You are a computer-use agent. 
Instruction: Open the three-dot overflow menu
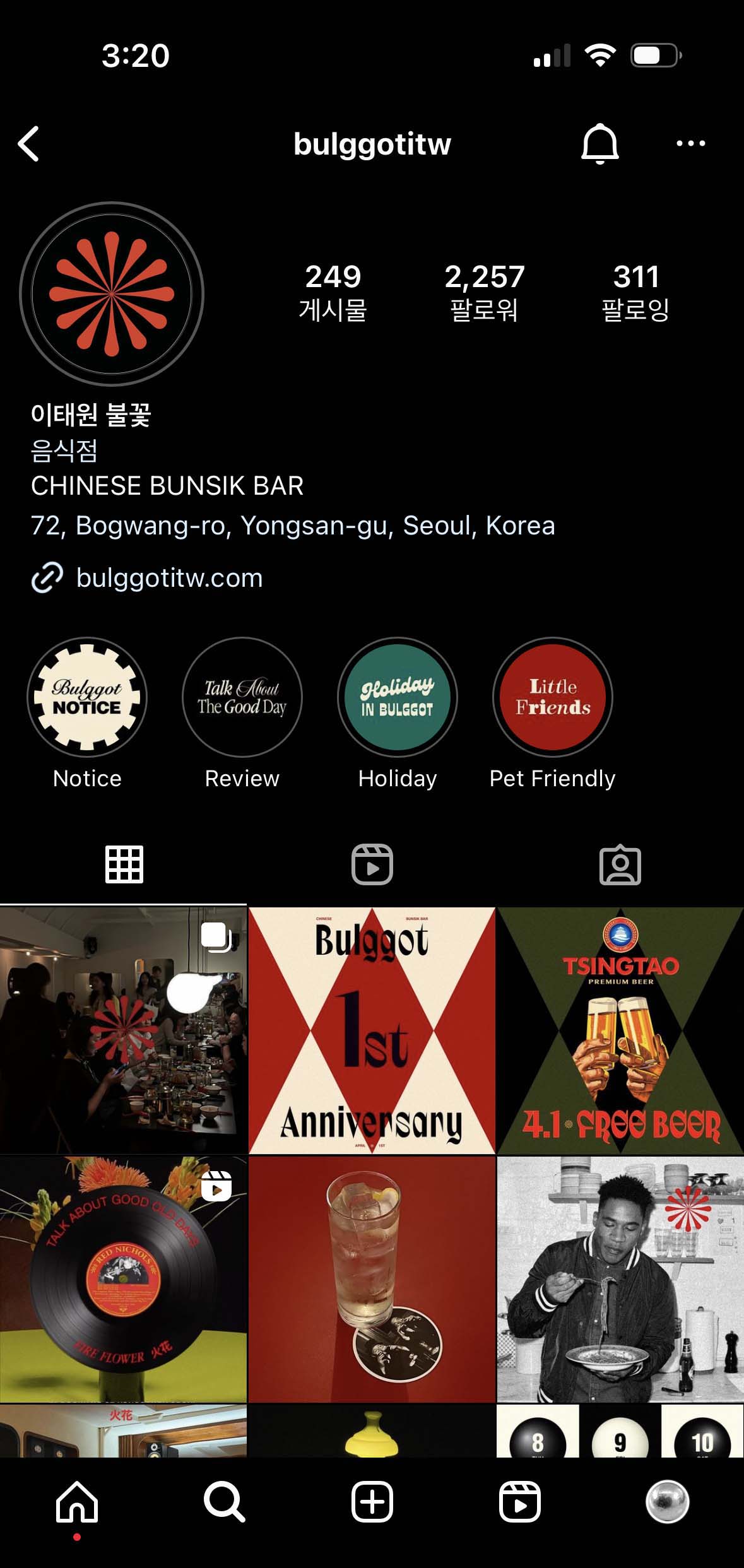pyautogui.click(x=690, y=144)
